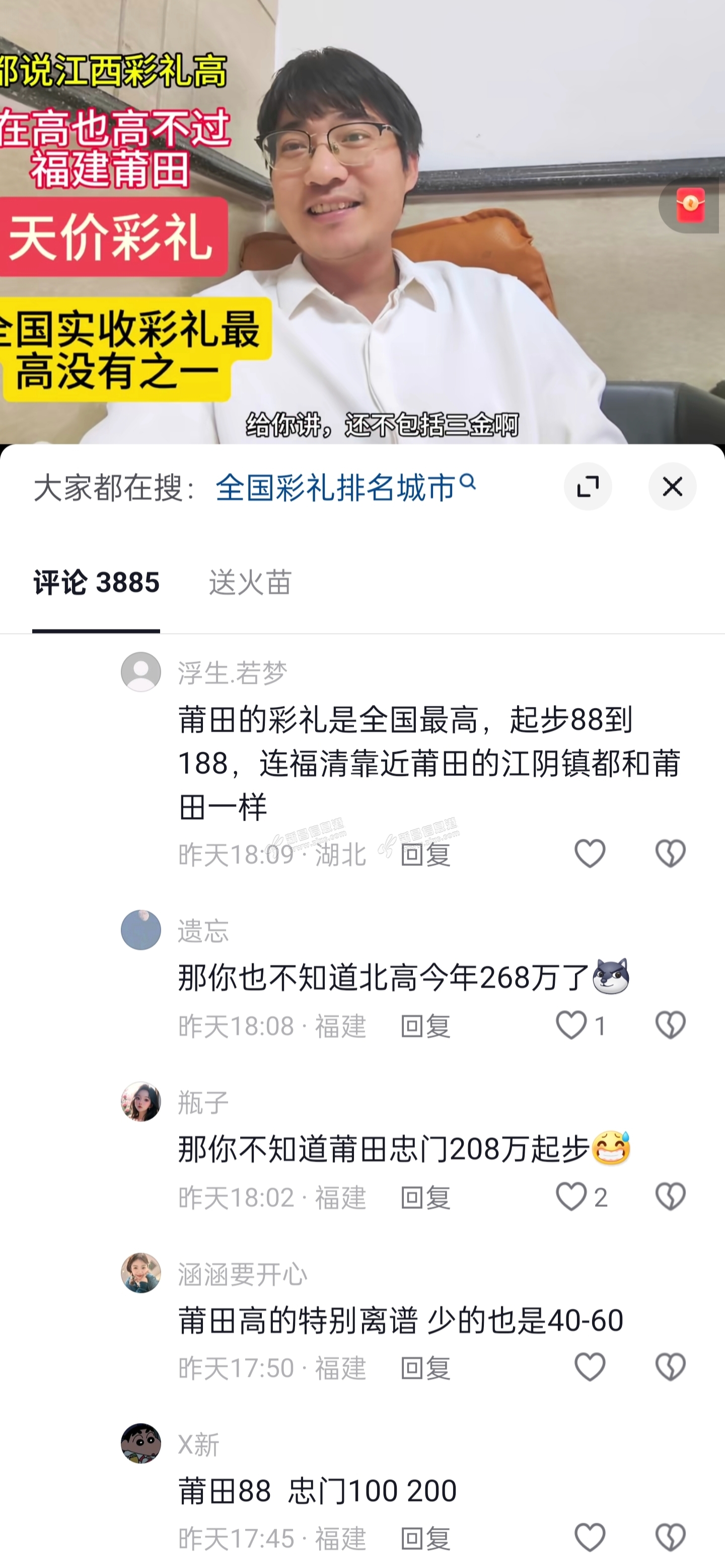Viewport: 725px width, 1568px height.
Task: Reply to 遗忘's comment
Action: pyautogui.click(x=425, y=1026)
